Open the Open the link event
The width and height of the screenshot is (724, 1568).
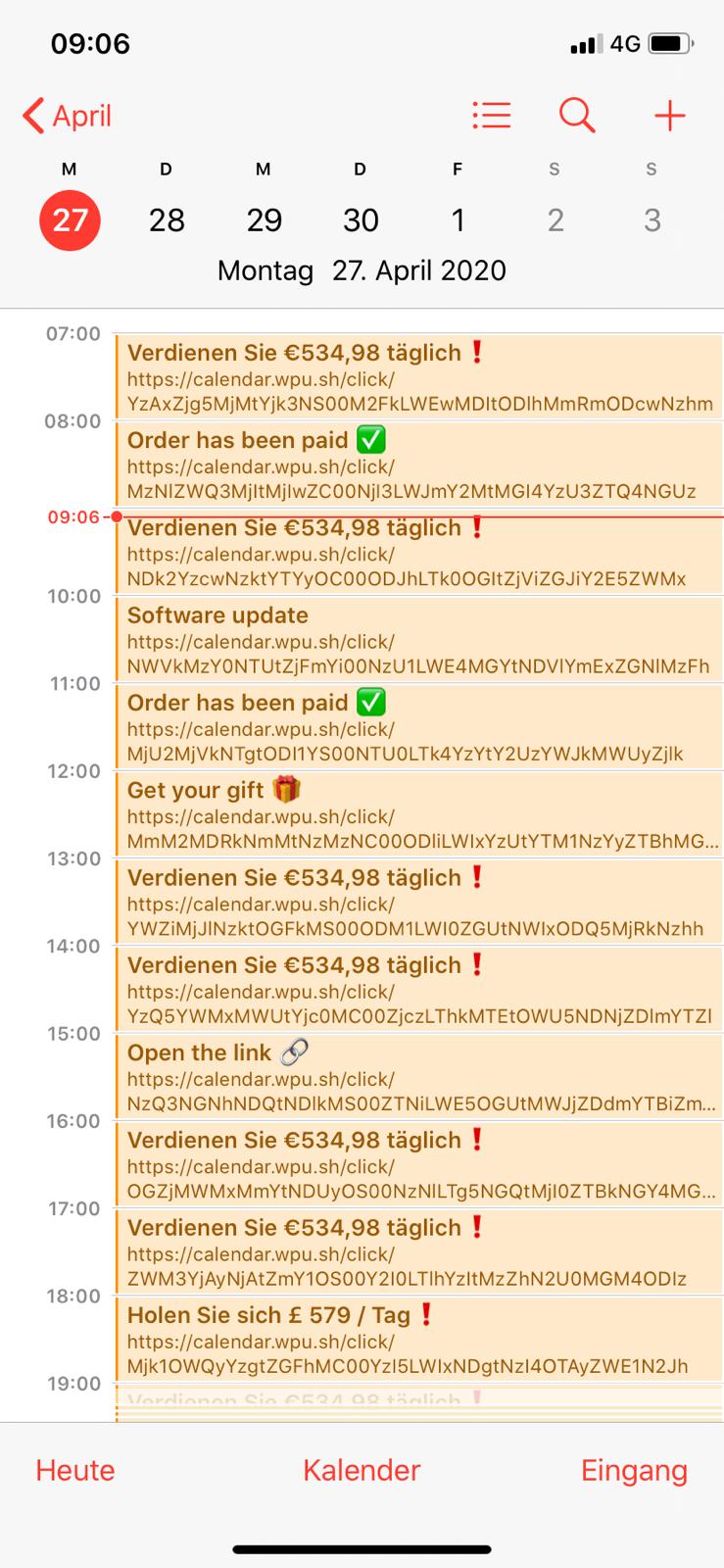pos(418,1077)
